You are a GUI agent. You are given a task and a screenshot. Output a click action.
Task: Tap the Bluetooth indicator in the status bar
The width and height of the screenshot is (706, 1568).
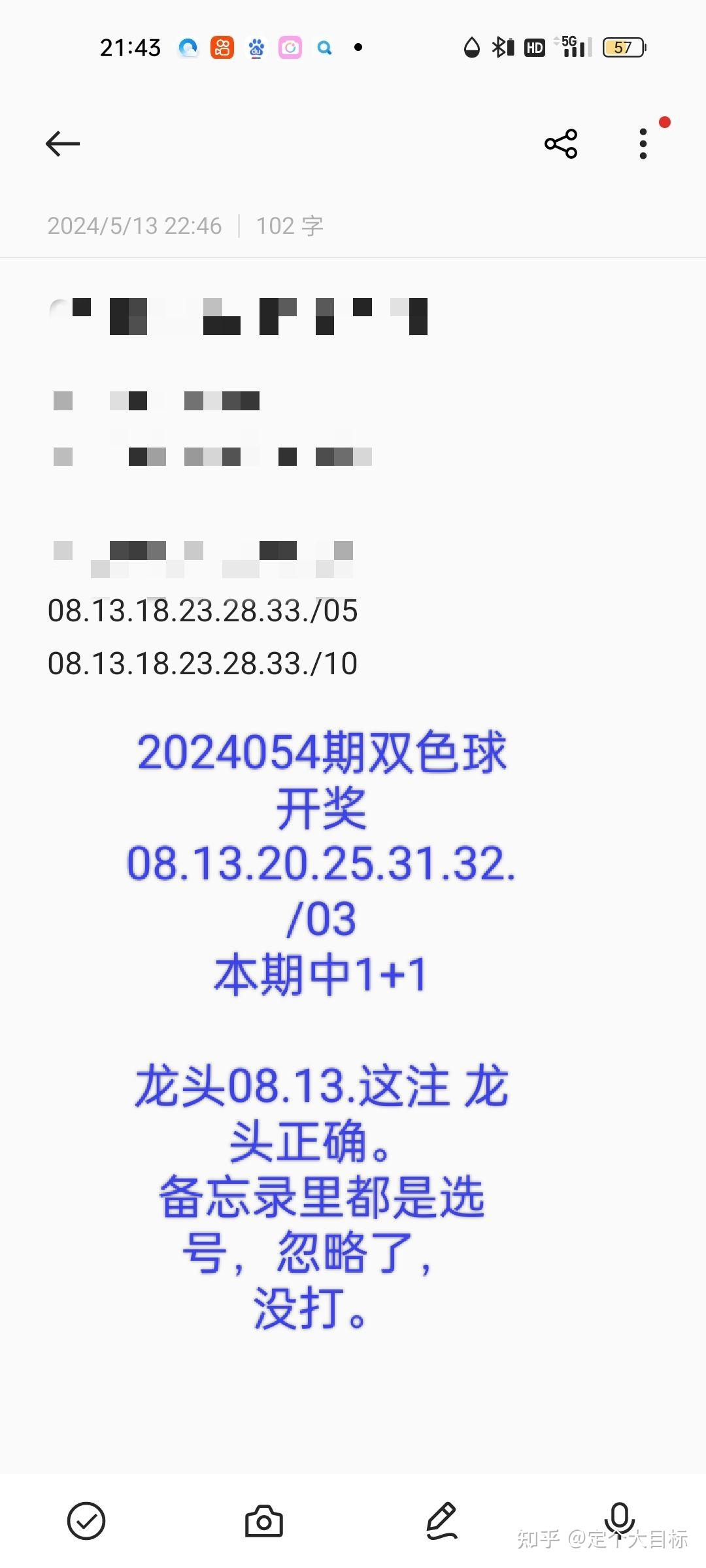(x=499, y=47)
